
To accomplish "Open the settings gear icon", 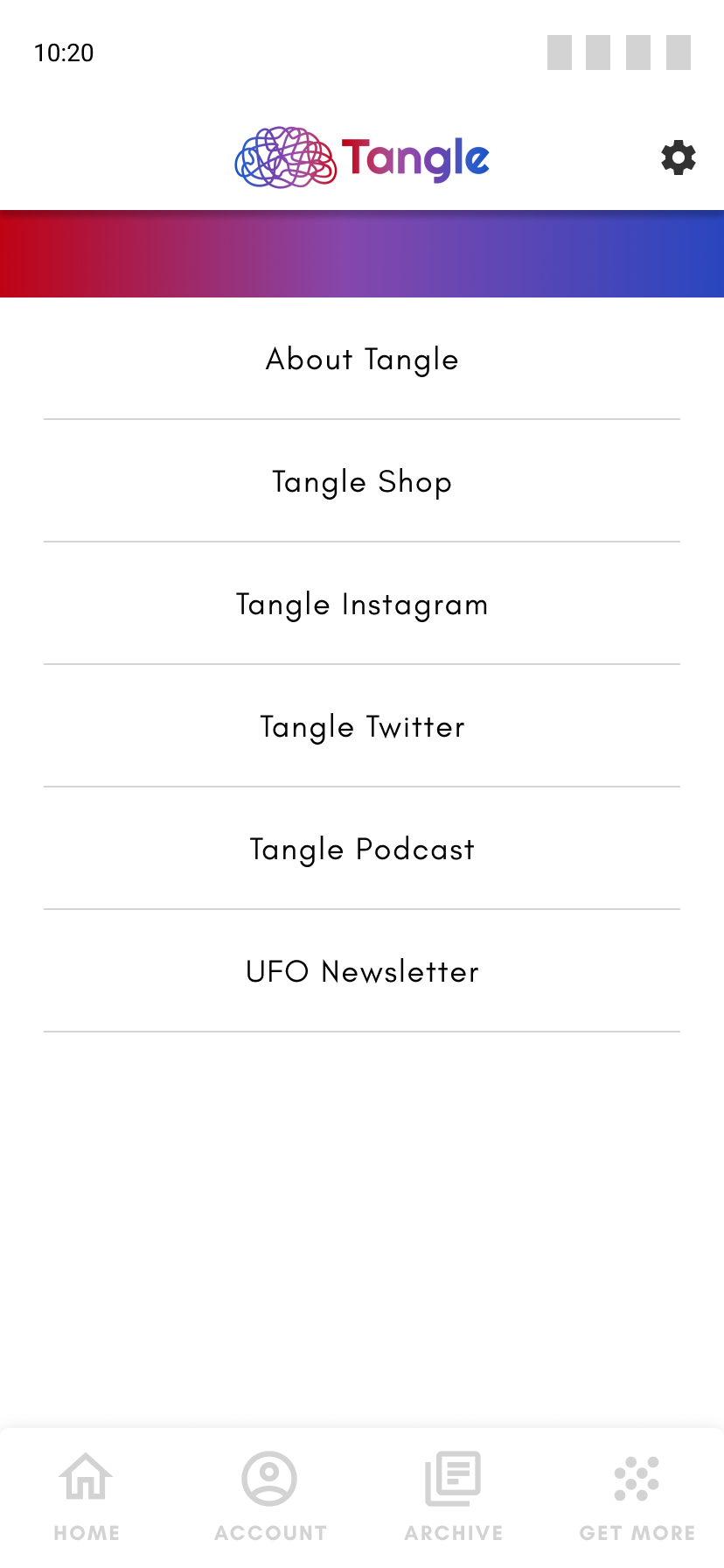I will (679, 158).
